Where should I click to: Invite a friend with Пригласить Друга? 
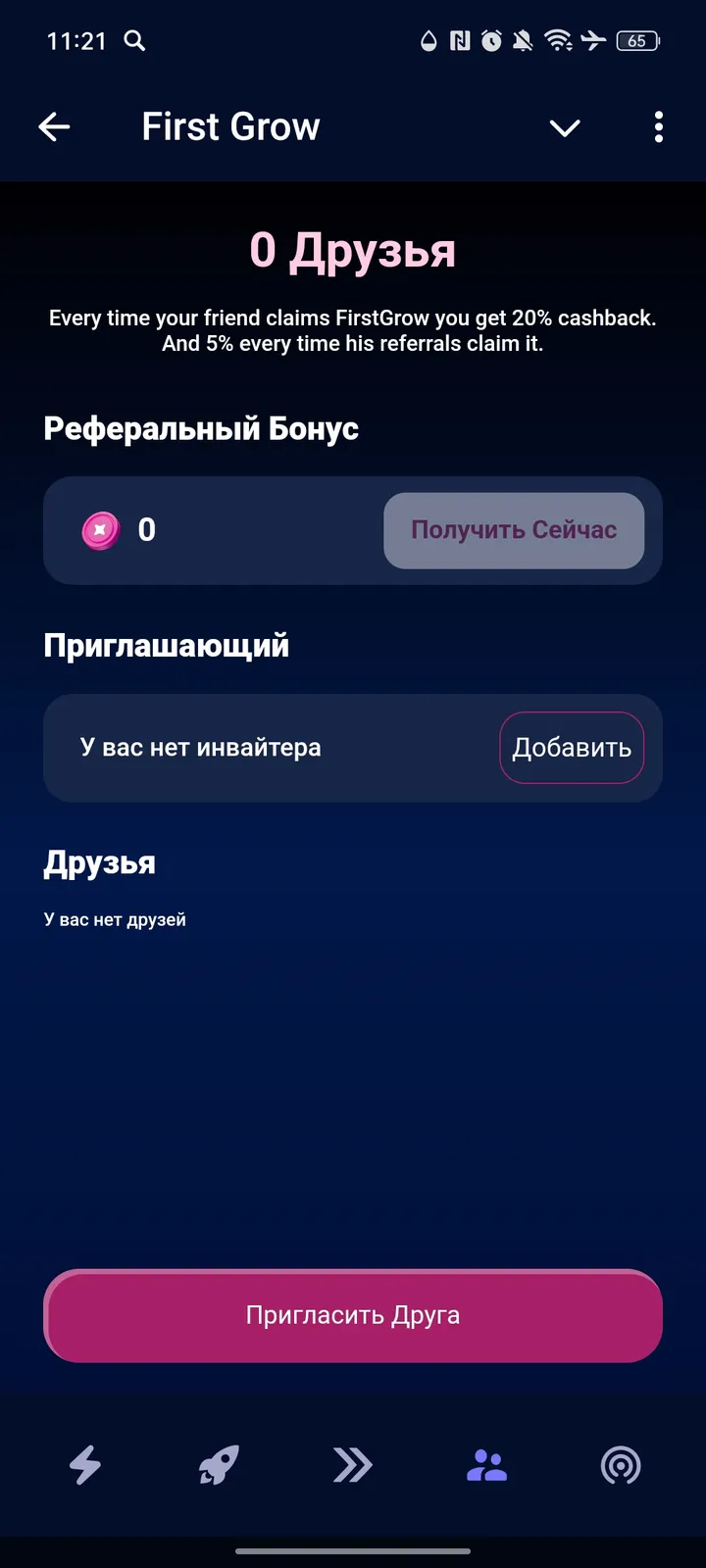coord(353,1315)
